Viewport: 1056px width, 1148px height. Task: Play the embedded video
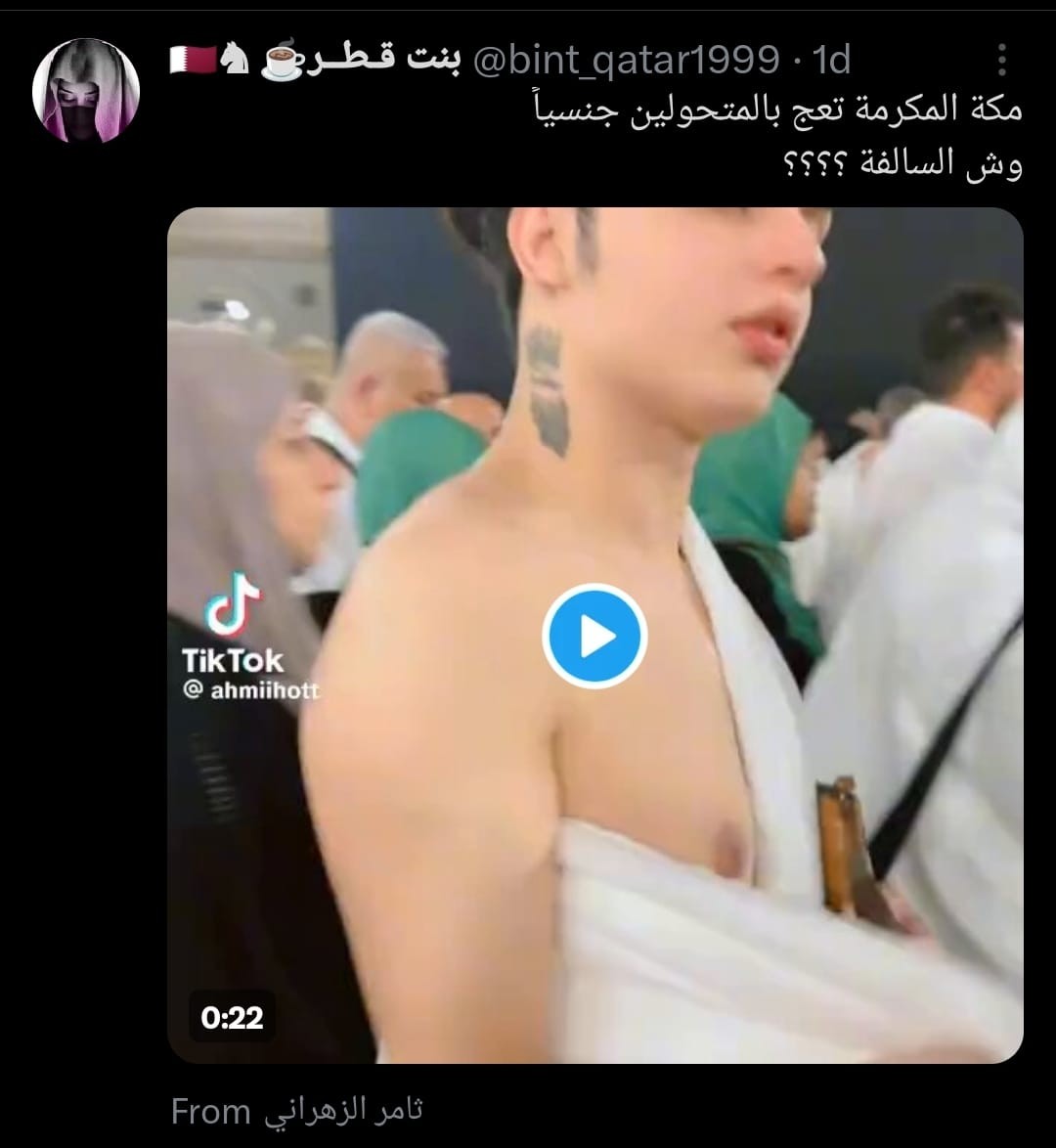pyautogui.click(x=594, y=637)
